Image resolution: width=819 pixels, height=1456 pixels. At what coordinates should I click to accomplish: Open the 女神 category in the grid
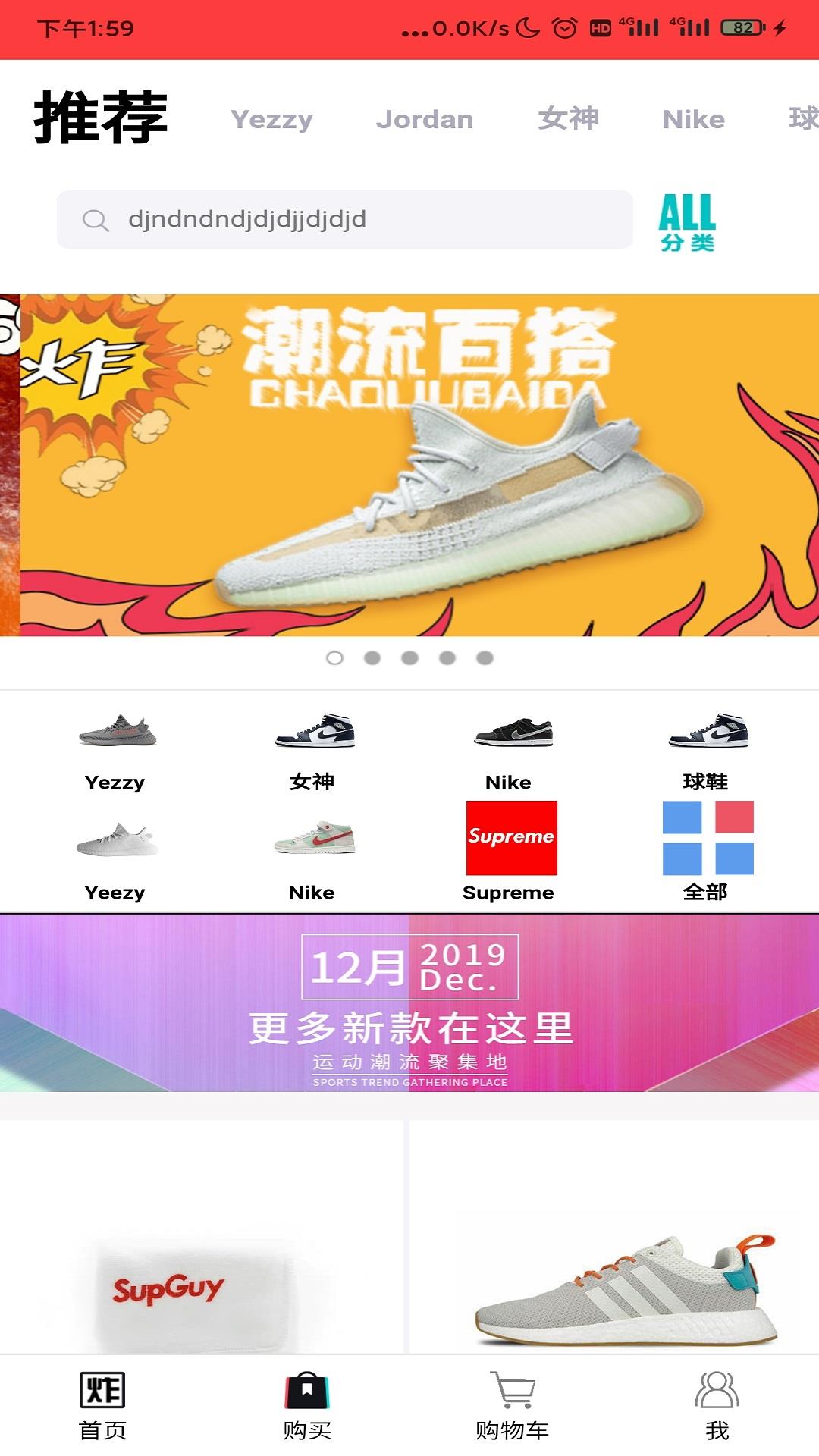[312, 748]
